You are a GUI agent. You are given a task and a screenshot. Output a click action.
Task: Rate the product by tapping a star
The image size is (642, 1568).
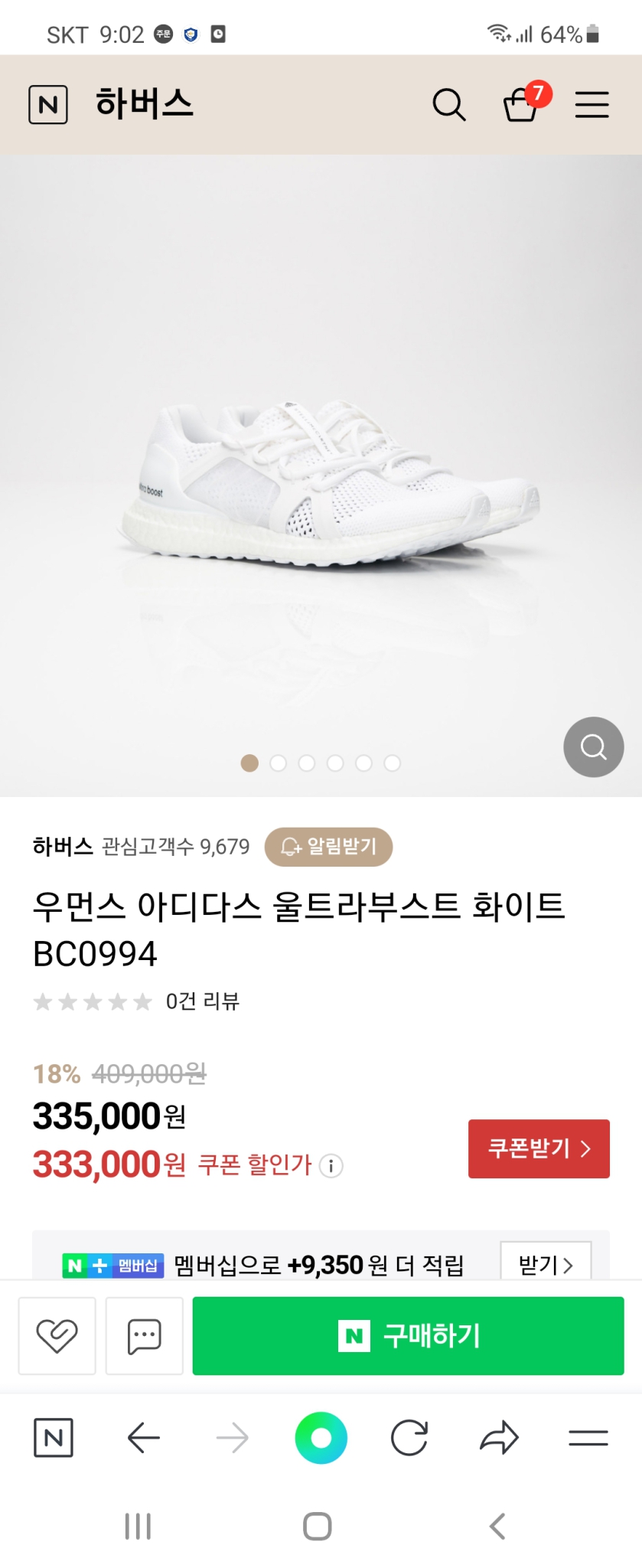coord(92,1001)
